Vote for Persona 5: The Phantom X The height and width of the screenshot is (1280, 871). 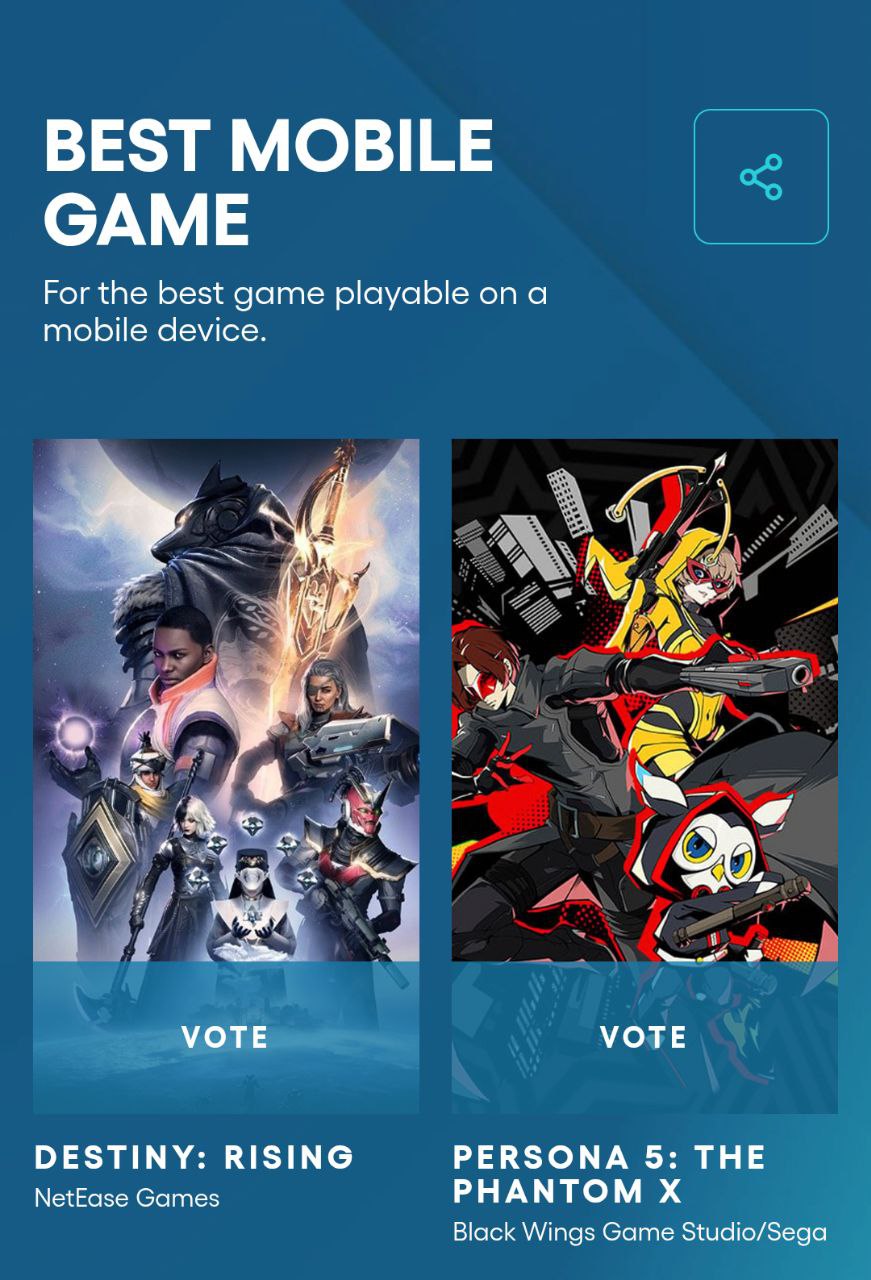(644, 1037)
